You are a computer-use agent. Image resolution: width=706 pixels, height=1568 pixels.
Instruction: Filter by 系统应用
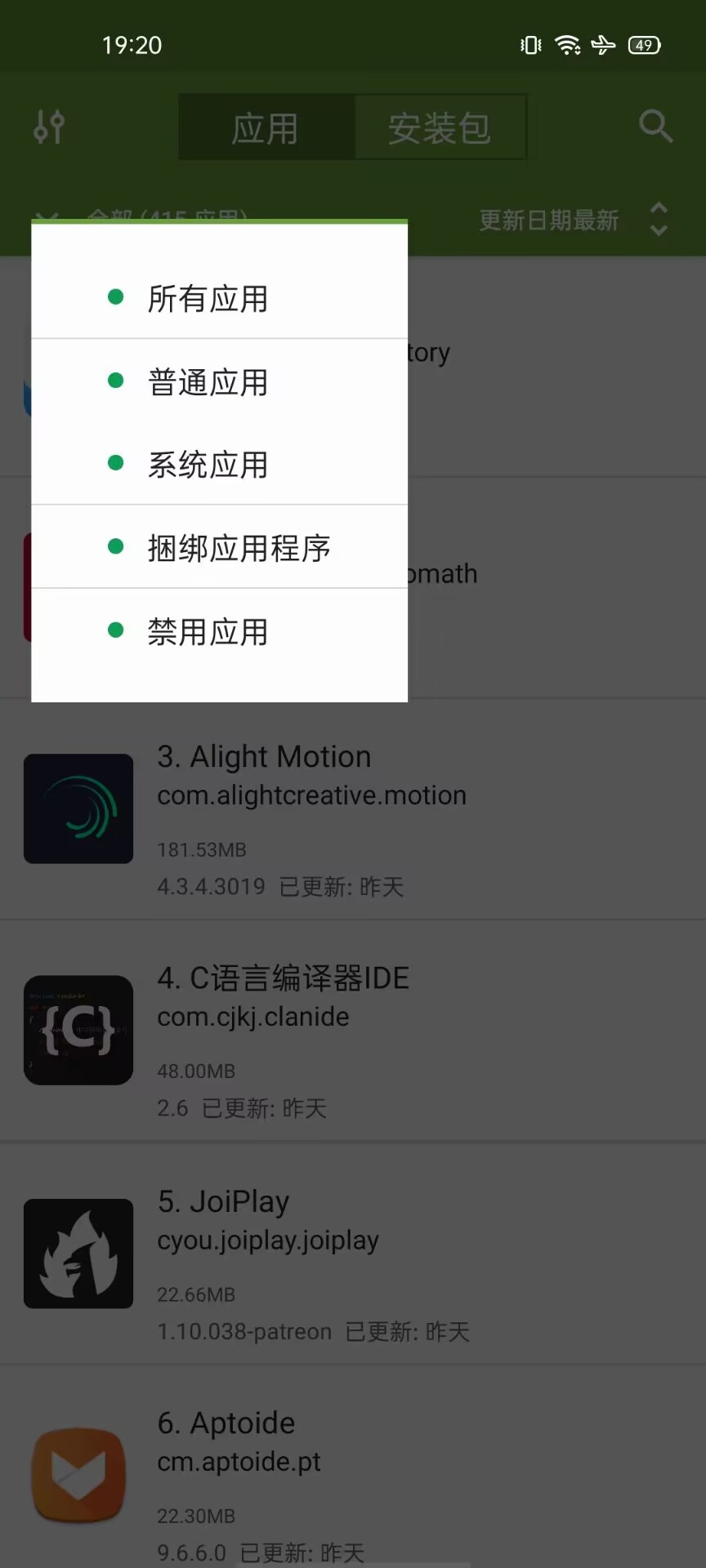coord(208,464)
